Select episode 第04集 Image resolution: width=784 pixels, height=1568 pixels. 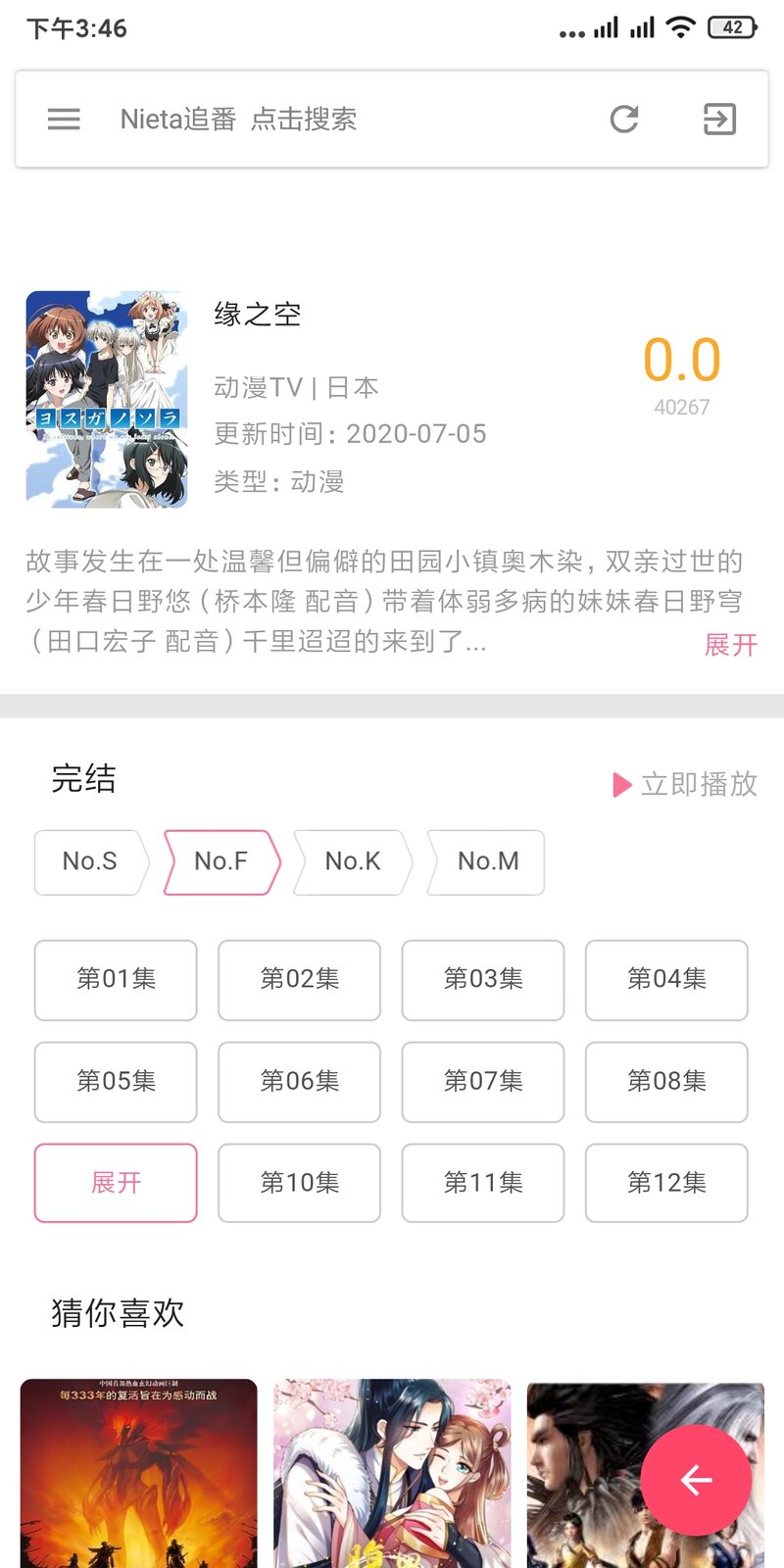[666, 979]
